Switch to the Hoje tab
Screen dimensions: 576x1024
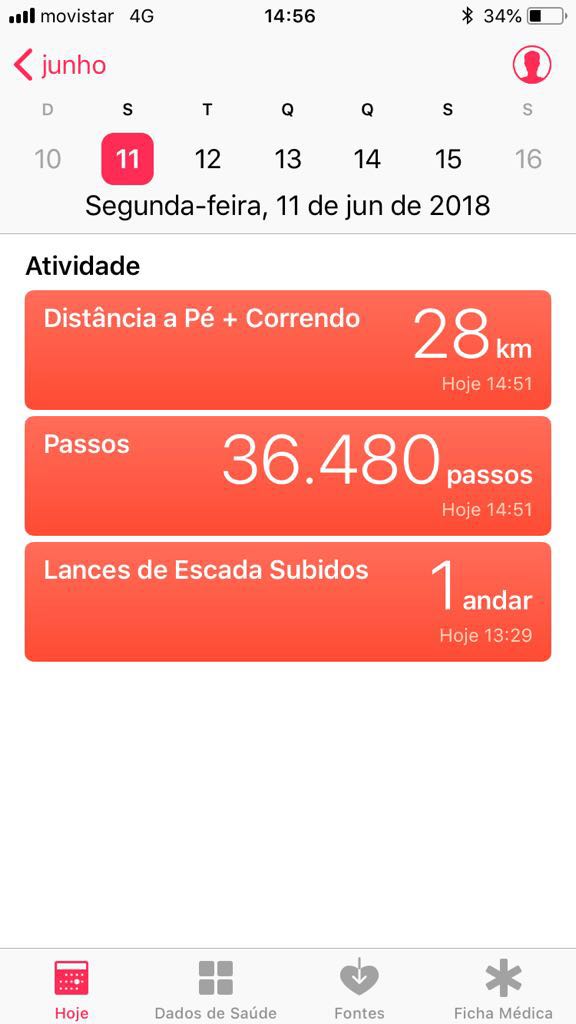[72, 989]
